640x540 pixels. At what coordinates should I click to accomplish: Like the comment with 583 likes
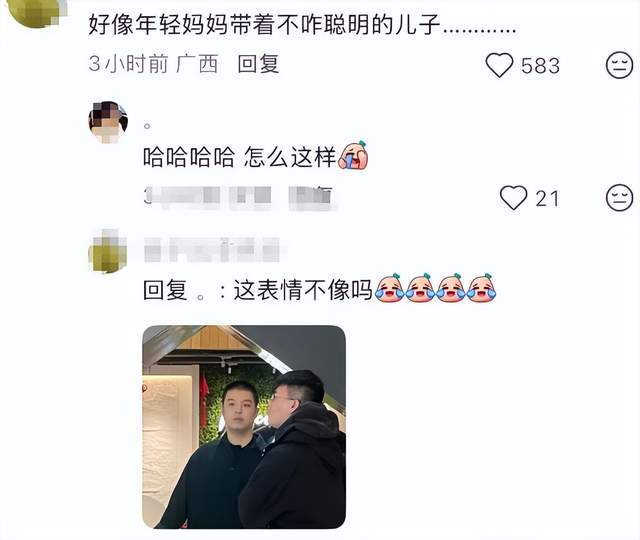click(499, 65)
